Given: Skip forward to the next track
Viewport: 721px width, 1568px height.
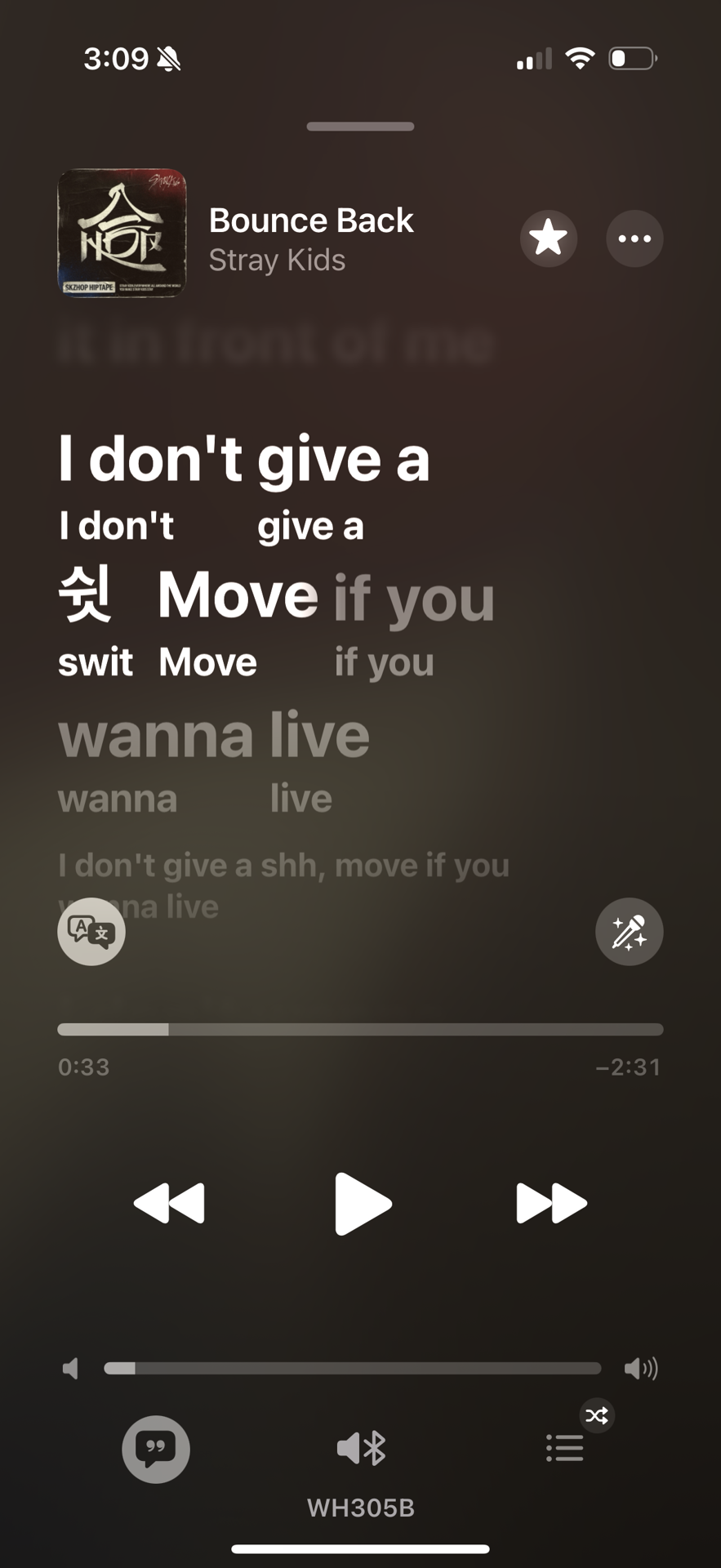Looking at the screenshot, I should coord(552,1204).
